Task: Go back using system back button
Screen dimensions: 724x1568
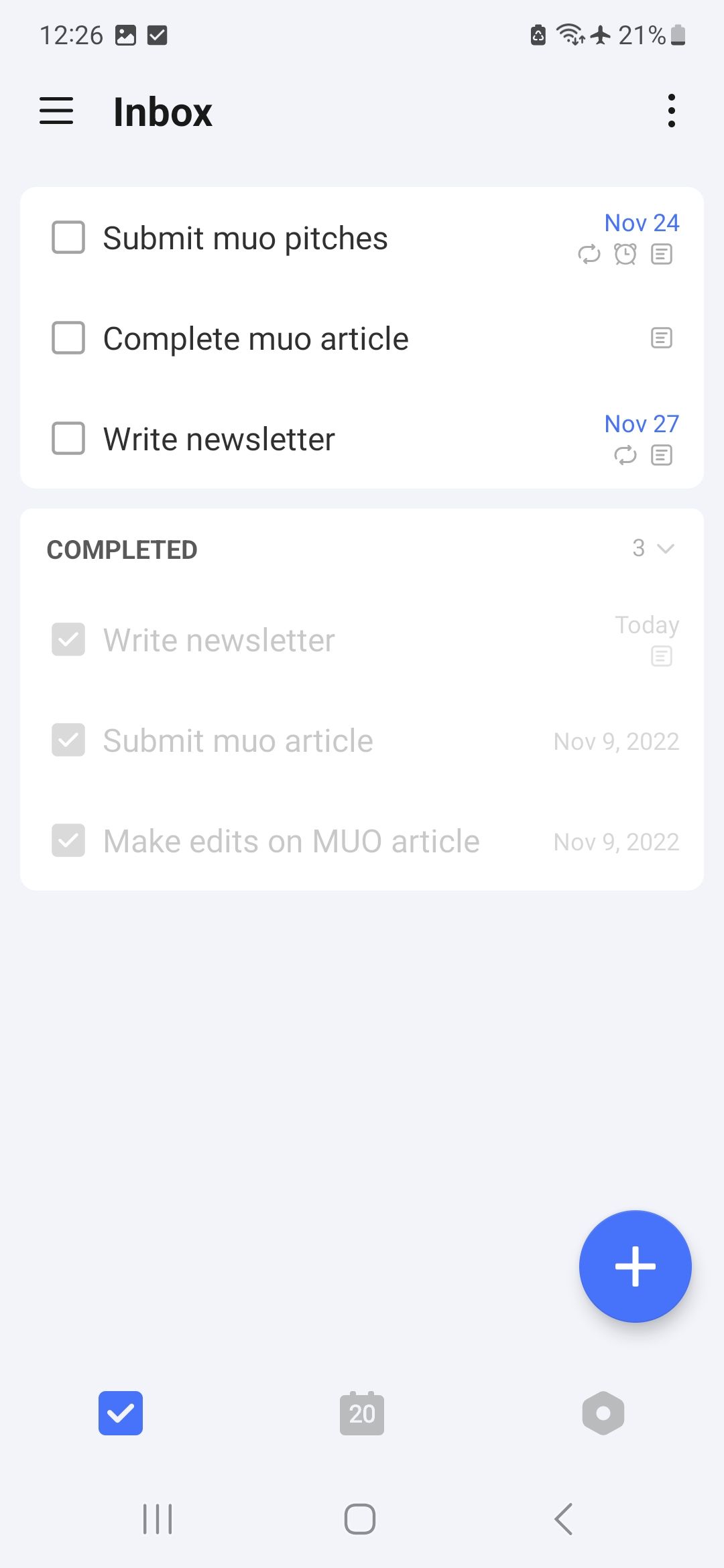Action: [x=564, y=1518]
